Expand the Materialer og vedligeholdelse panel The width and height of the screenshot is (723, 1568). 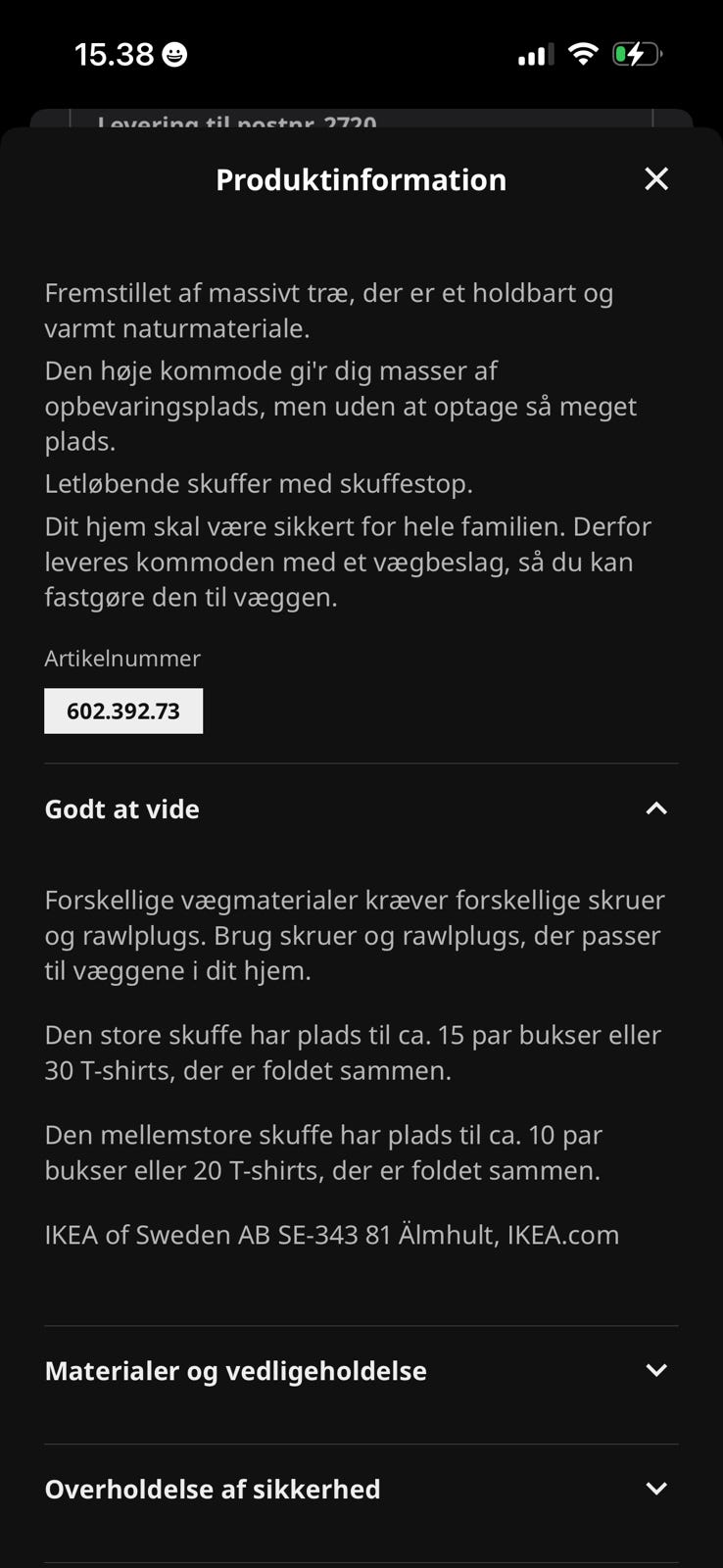235,1370
